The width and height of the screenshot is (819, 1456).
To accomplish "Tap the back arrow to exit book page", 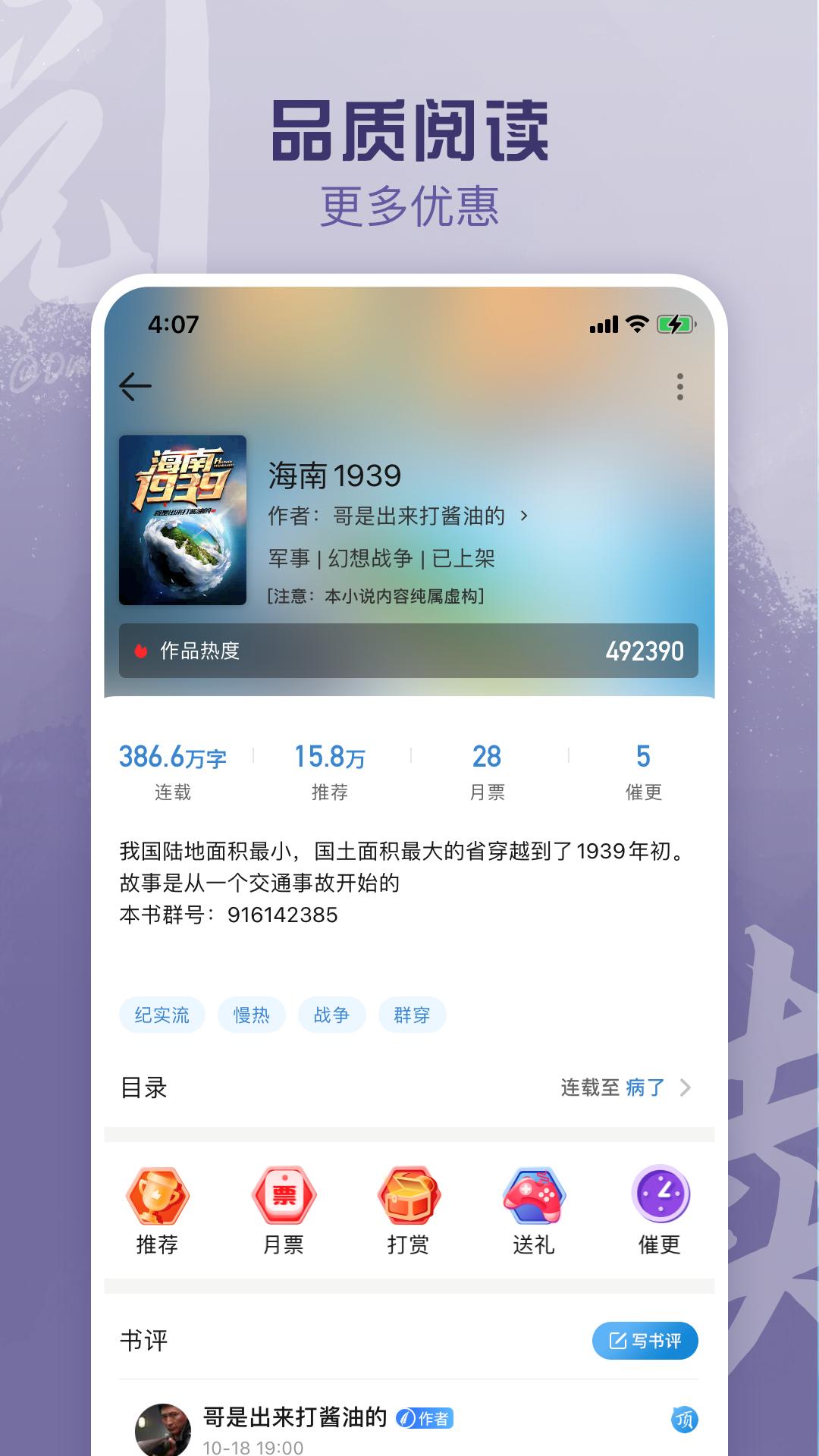I will [x=133, y=385].
